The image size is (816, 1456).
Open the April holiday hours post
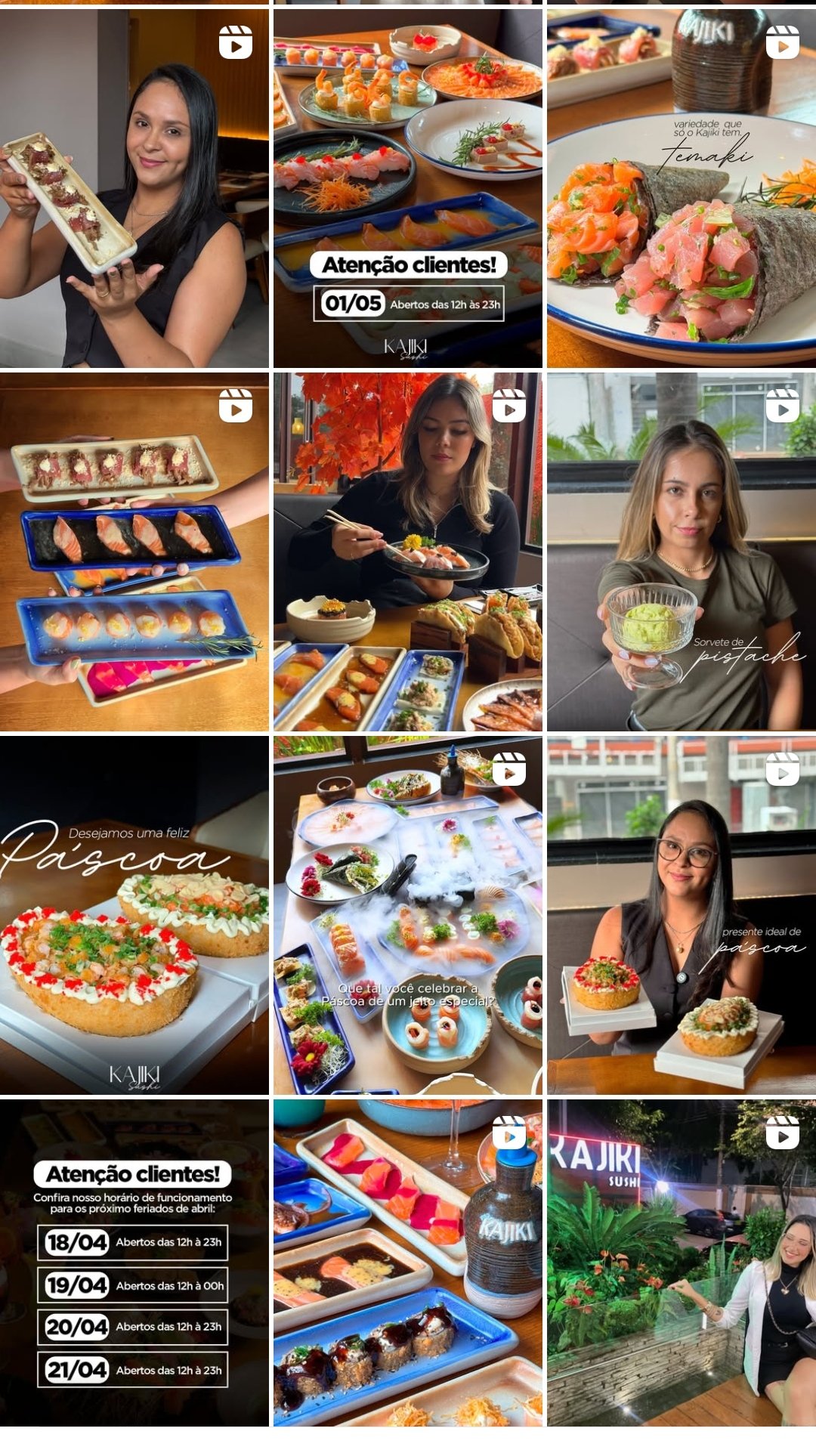134,1262
